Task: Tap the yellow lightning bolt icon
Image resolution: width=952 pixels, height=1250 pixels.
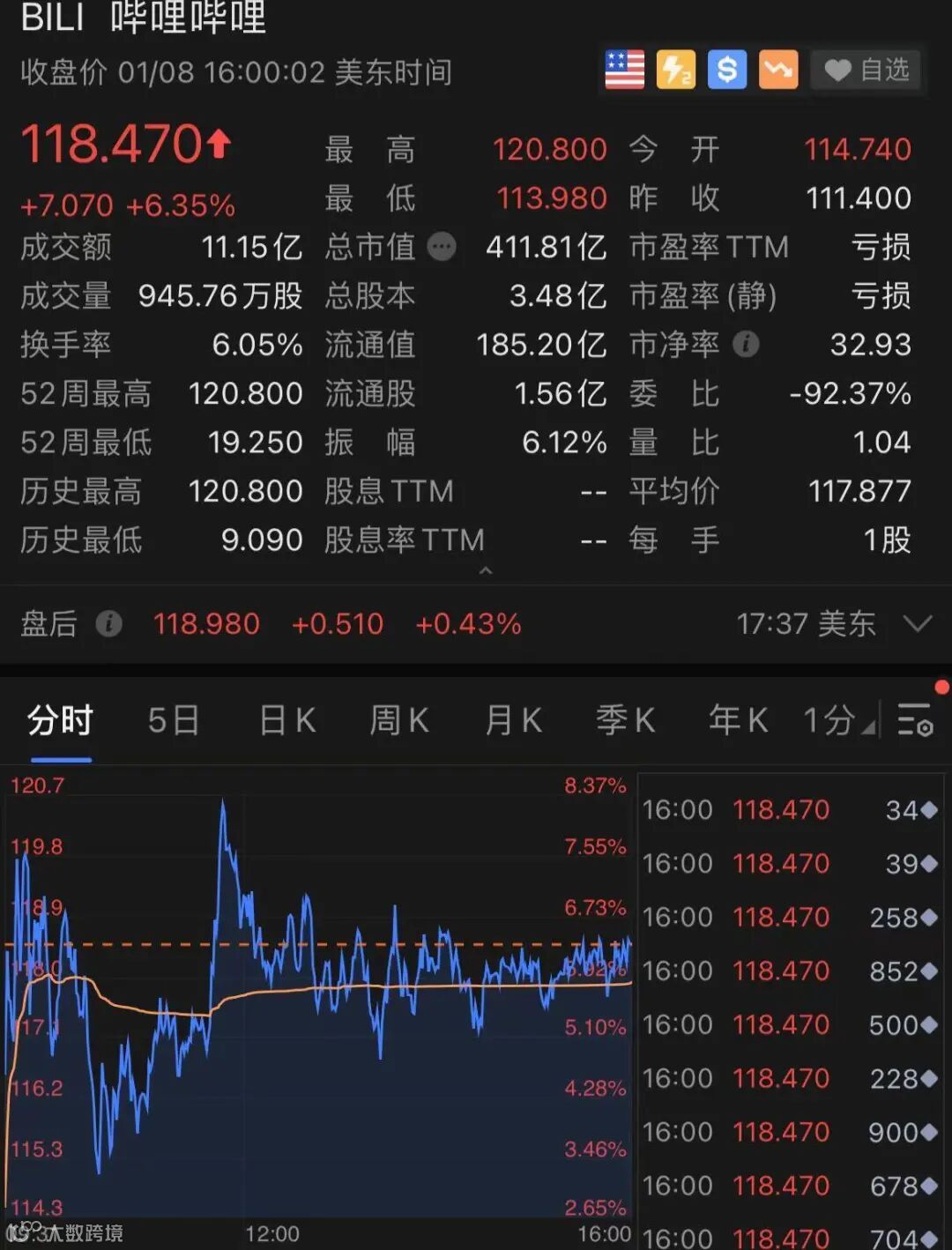Action: 675,70
